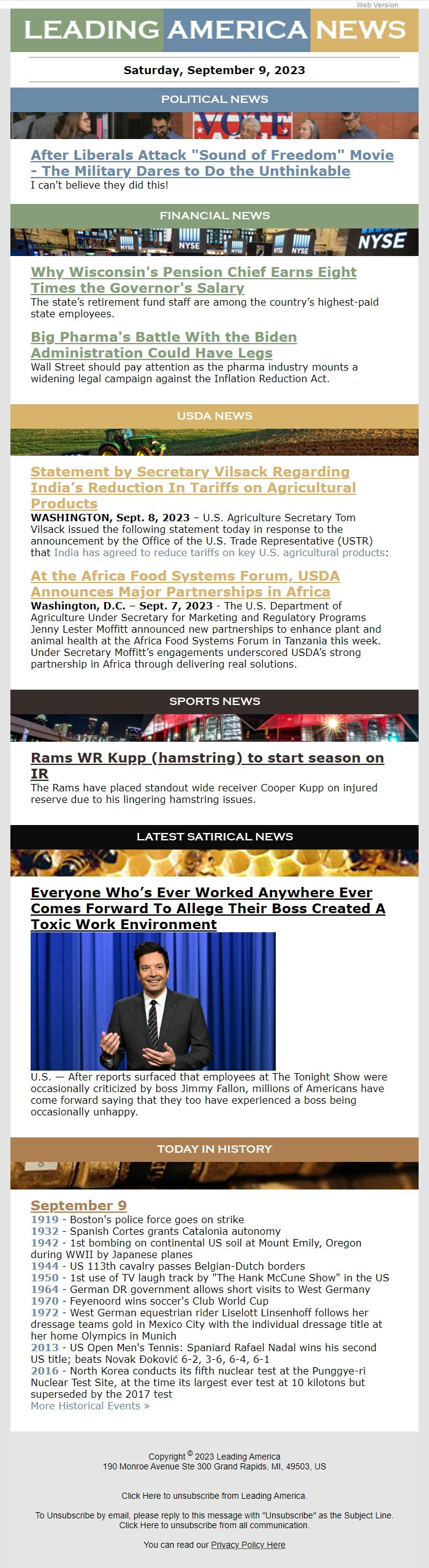The width and height of the screenshot is (429, 1568).
Task: Open the Privacy Policy Here link
Action: click(248, 1545)
